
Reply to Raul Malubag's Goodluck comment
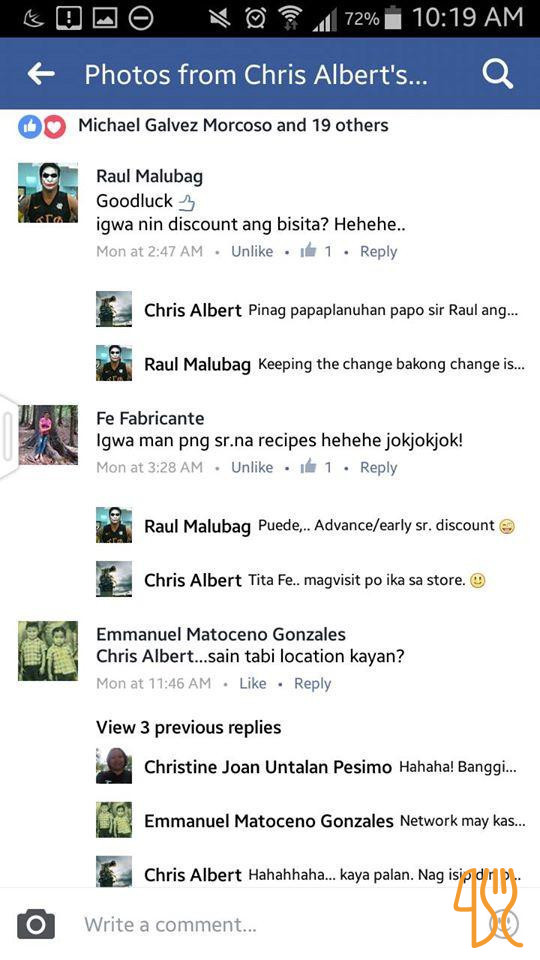pyautogui.click(x=378, y=251)
